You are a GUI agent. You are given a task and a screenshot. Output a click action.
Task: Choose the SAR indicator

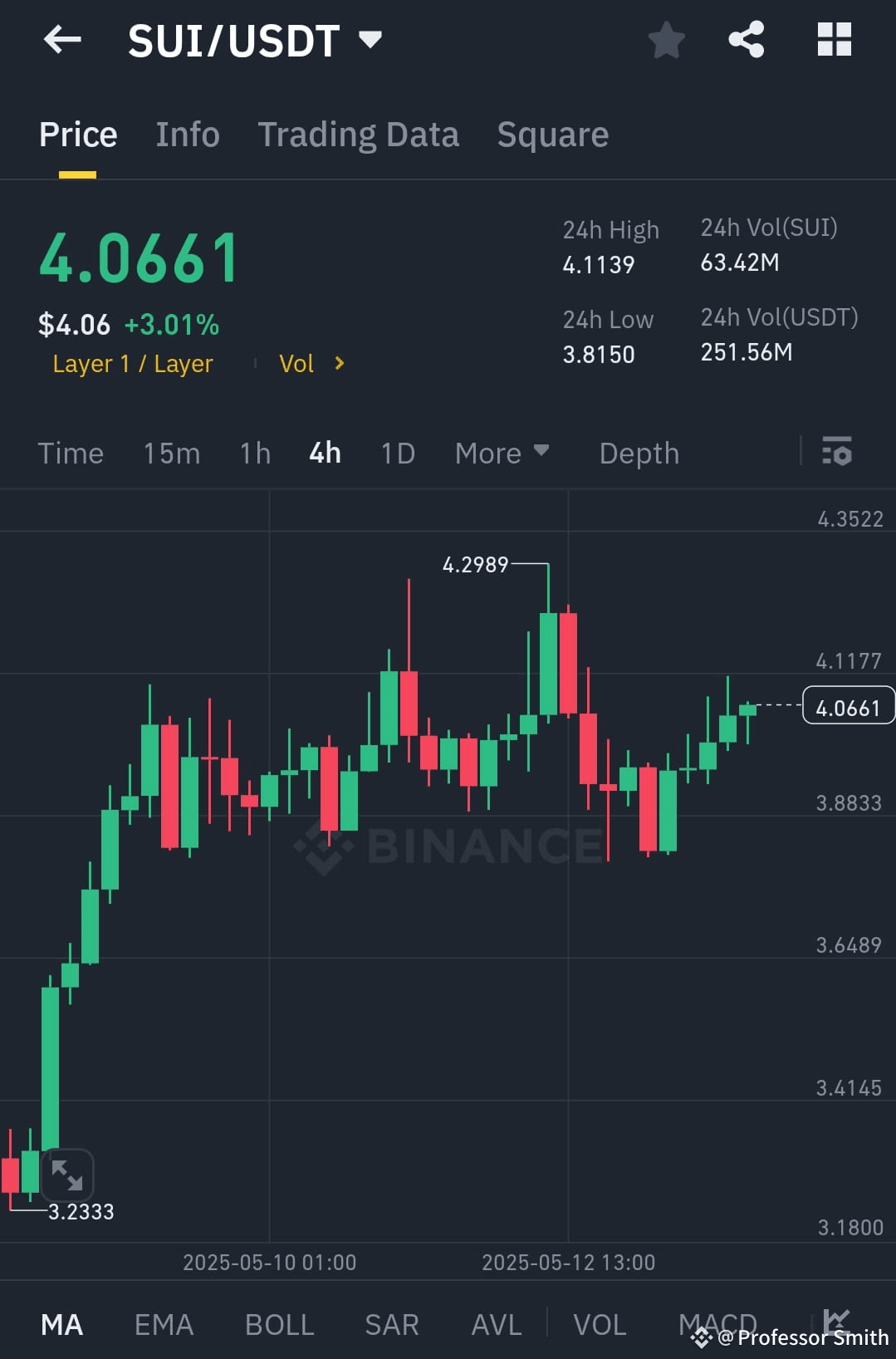(391, 1324)
